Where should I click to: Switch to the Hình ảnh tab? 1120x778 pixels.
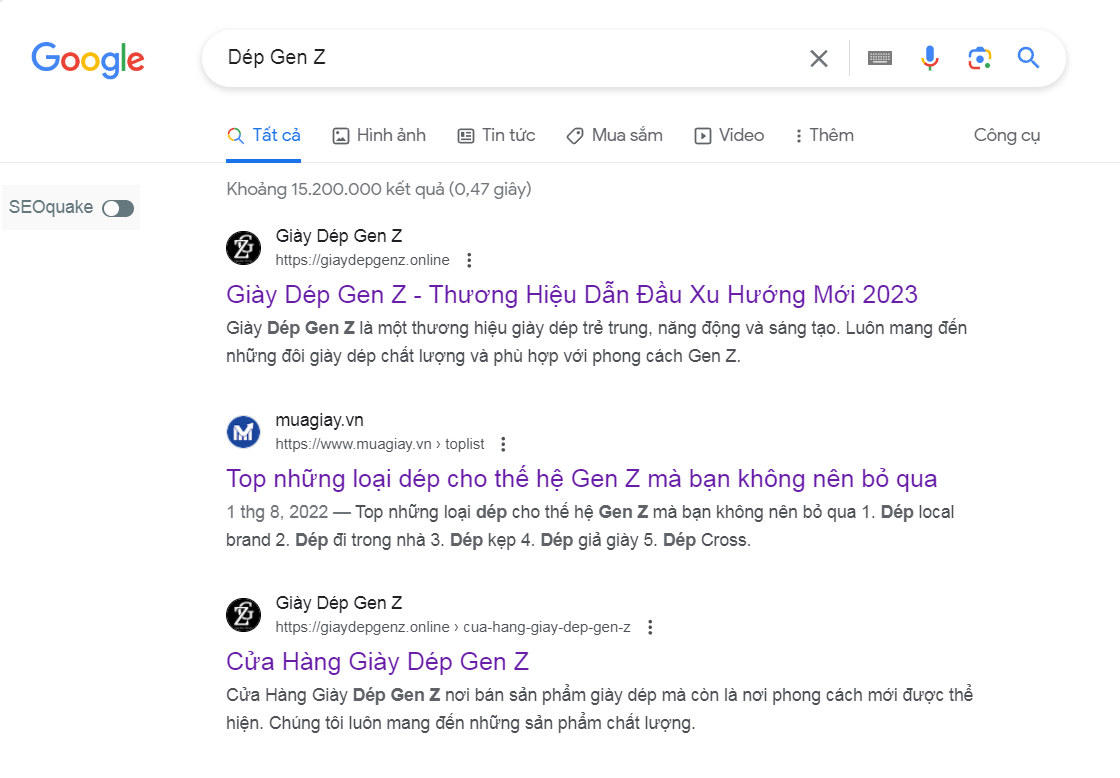pyautogui.click(x=379, y=135)
